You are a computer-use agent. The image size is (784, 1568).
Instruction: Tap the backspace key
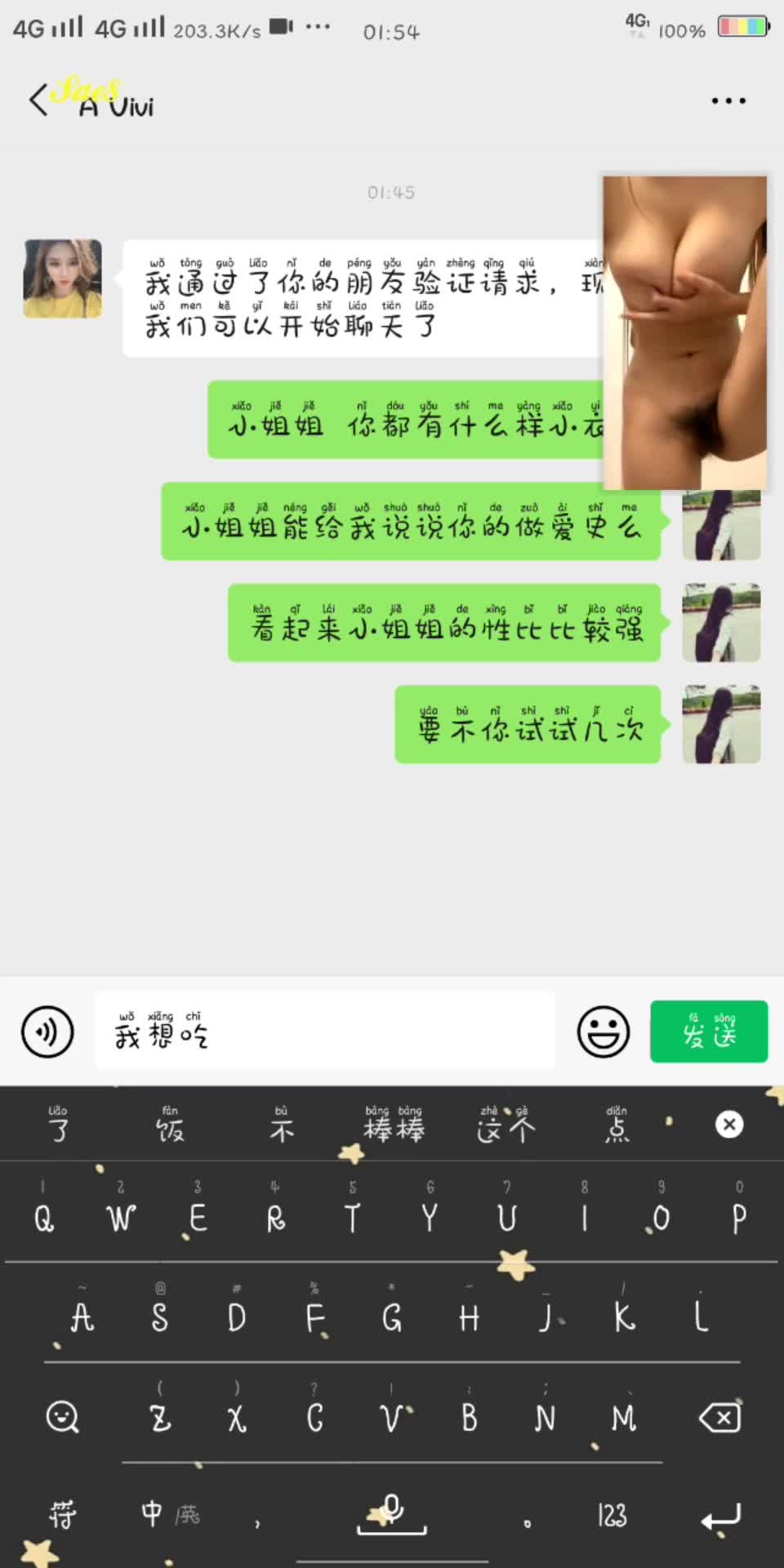(719, 1418)
